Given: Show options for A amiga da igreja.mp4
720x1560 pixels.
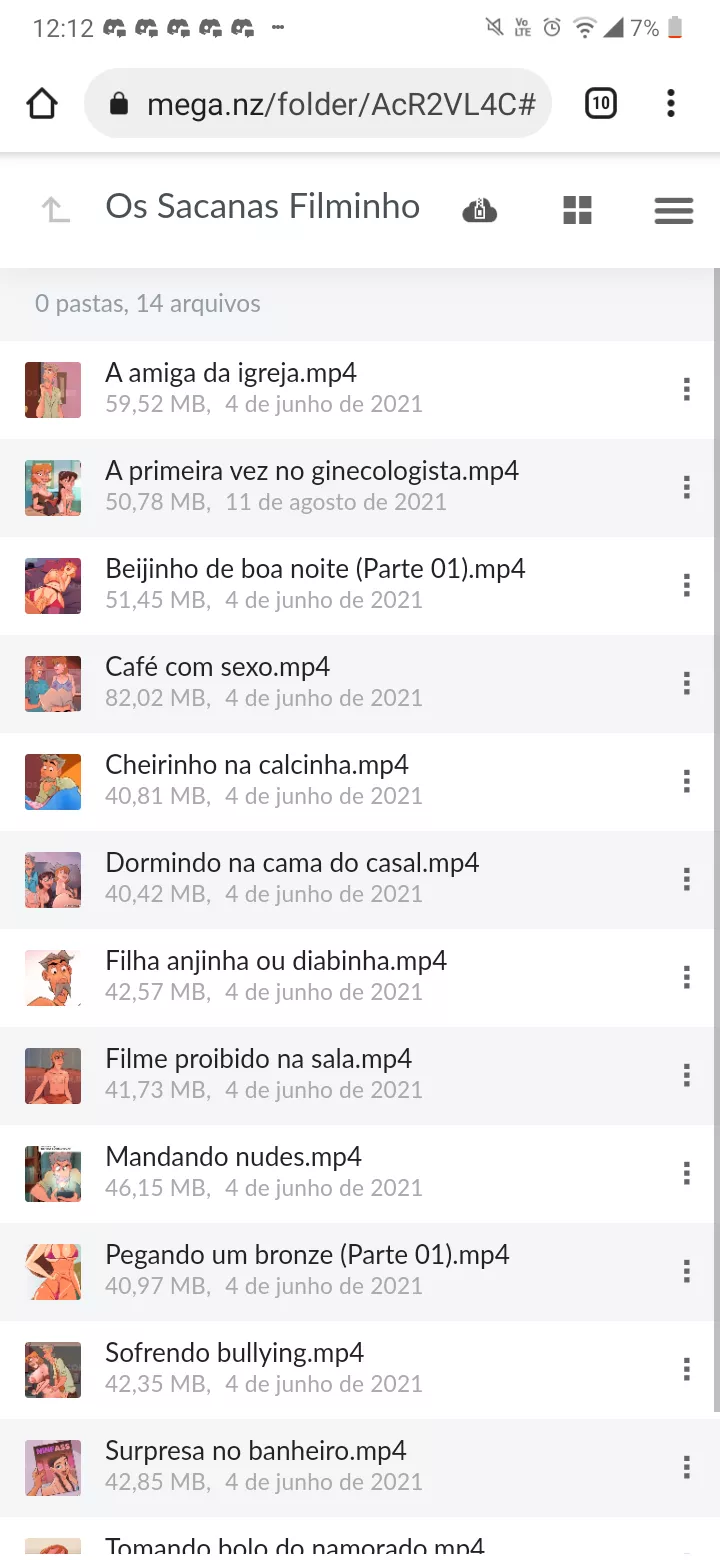Looking at the screenshot, I should (686, 389).
